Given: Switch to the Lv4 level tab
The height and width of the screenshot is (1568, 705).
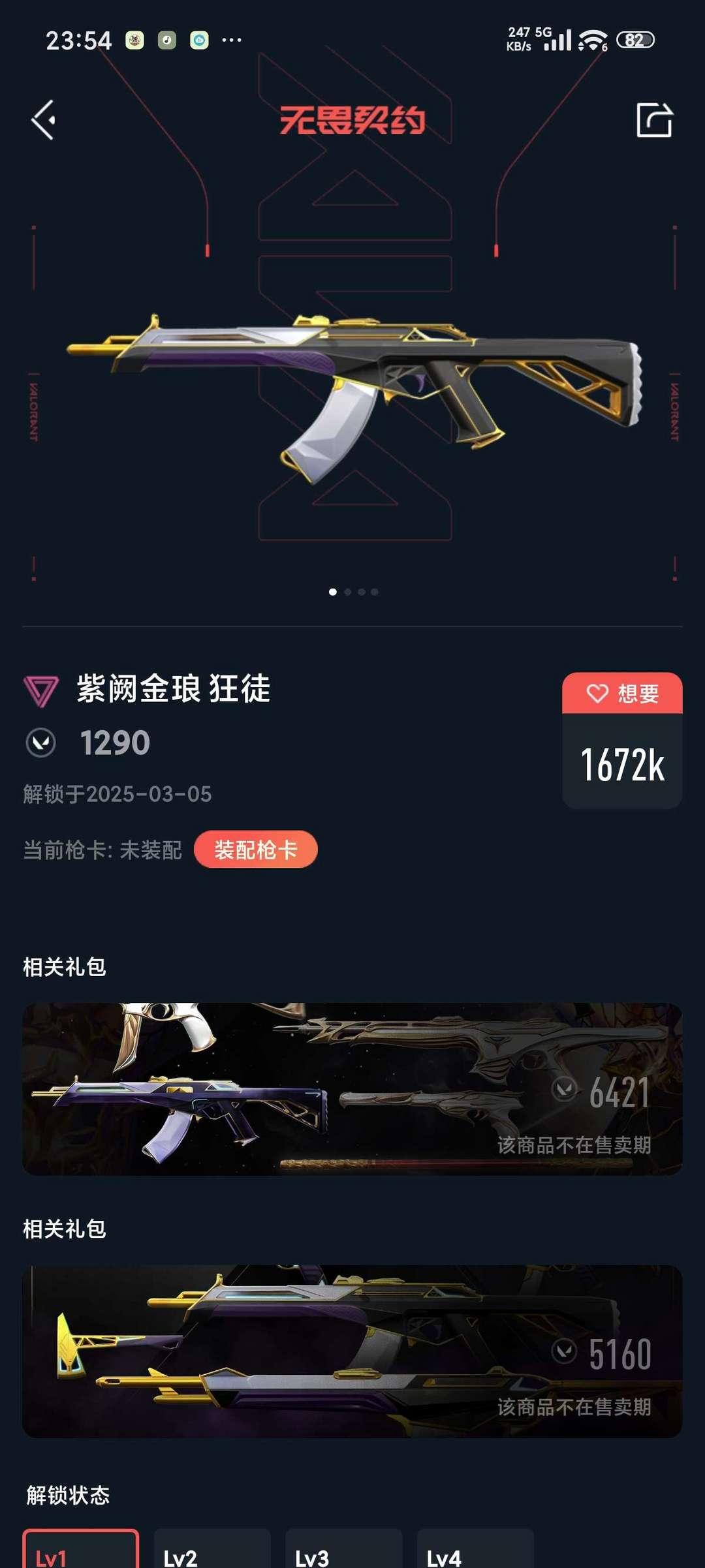Looking at the screenshot, I should click(x=475, y=1548).
